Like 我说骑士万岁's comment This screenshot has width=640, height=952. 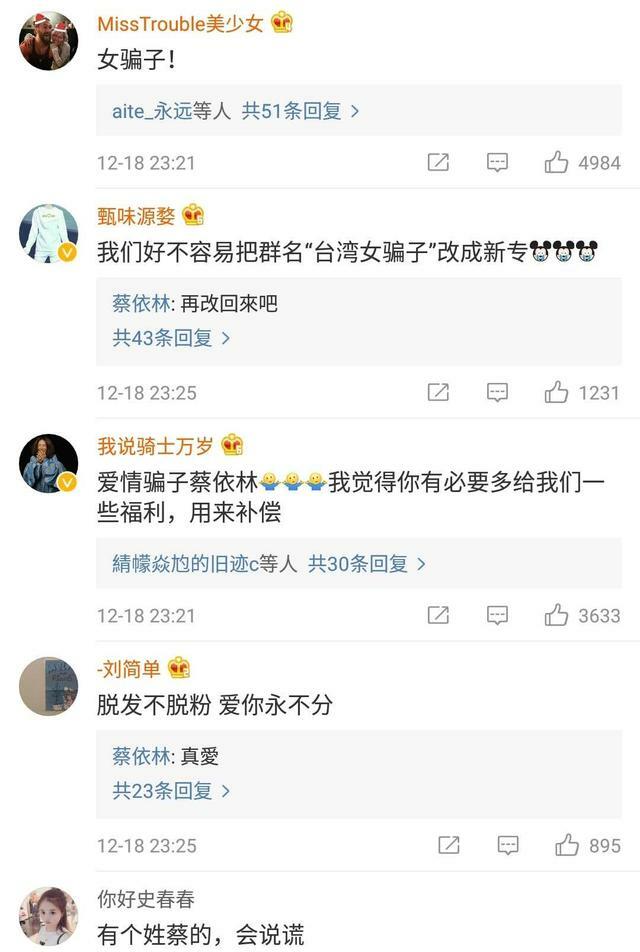click(557, 616)
